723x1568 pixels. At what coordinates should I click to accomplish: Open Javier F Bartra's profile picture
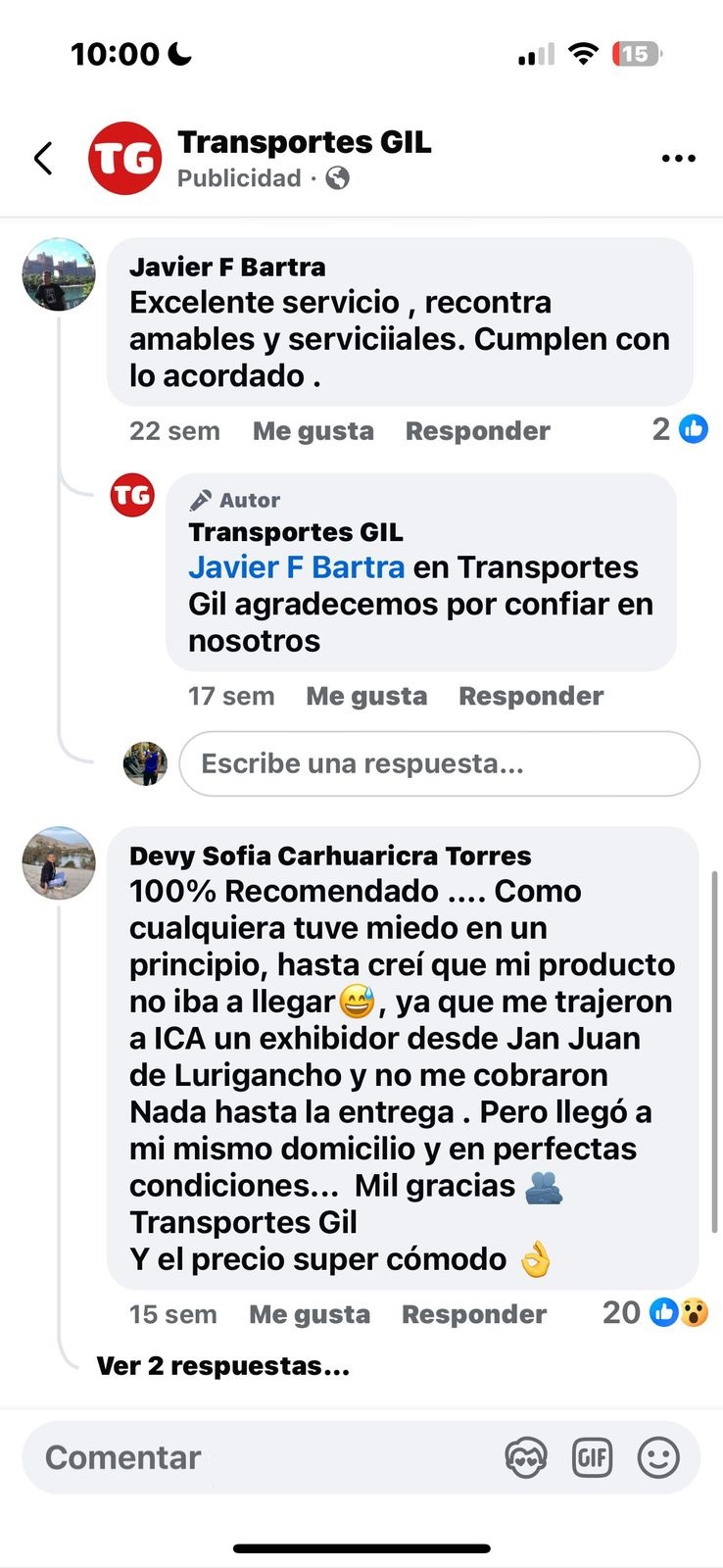[x=59, y=274]
